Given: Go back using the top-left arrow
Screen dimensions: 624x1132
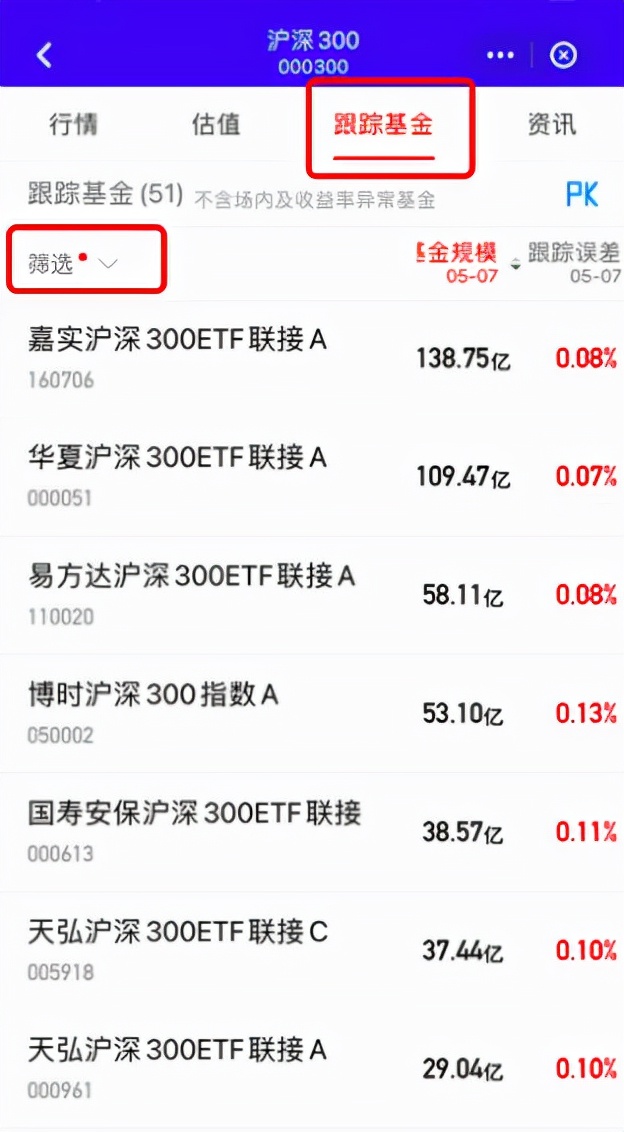Looking at the screenshot, I should click(x=44, y=55).
